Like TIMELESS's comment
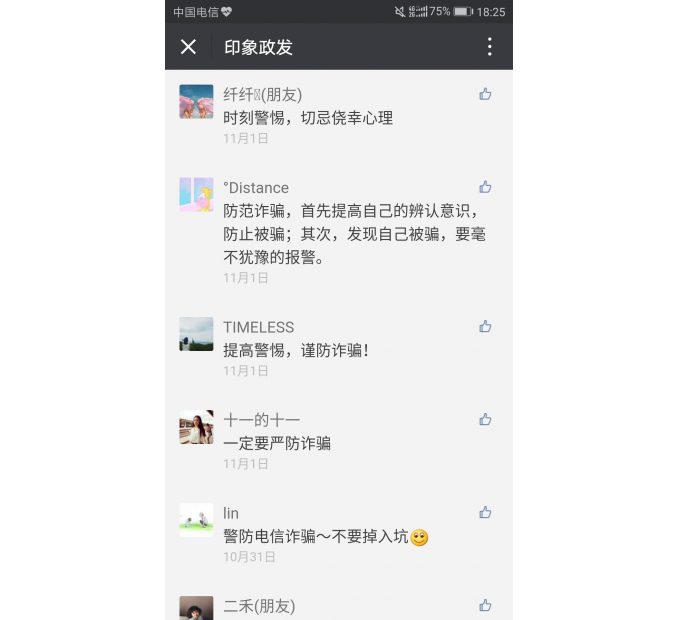 485,327
